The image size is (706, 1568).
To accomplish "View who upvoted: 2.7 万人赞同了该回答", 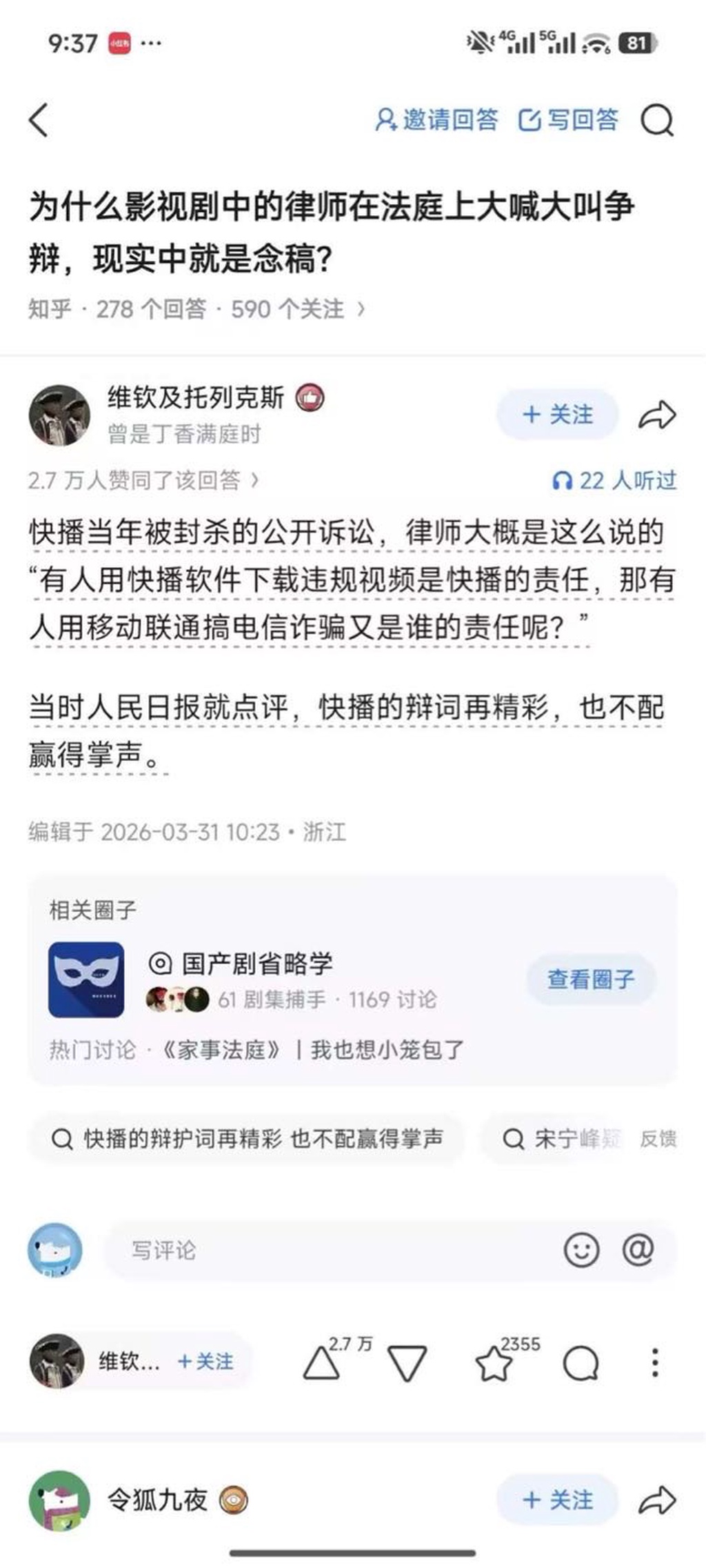I will point(143,480).
